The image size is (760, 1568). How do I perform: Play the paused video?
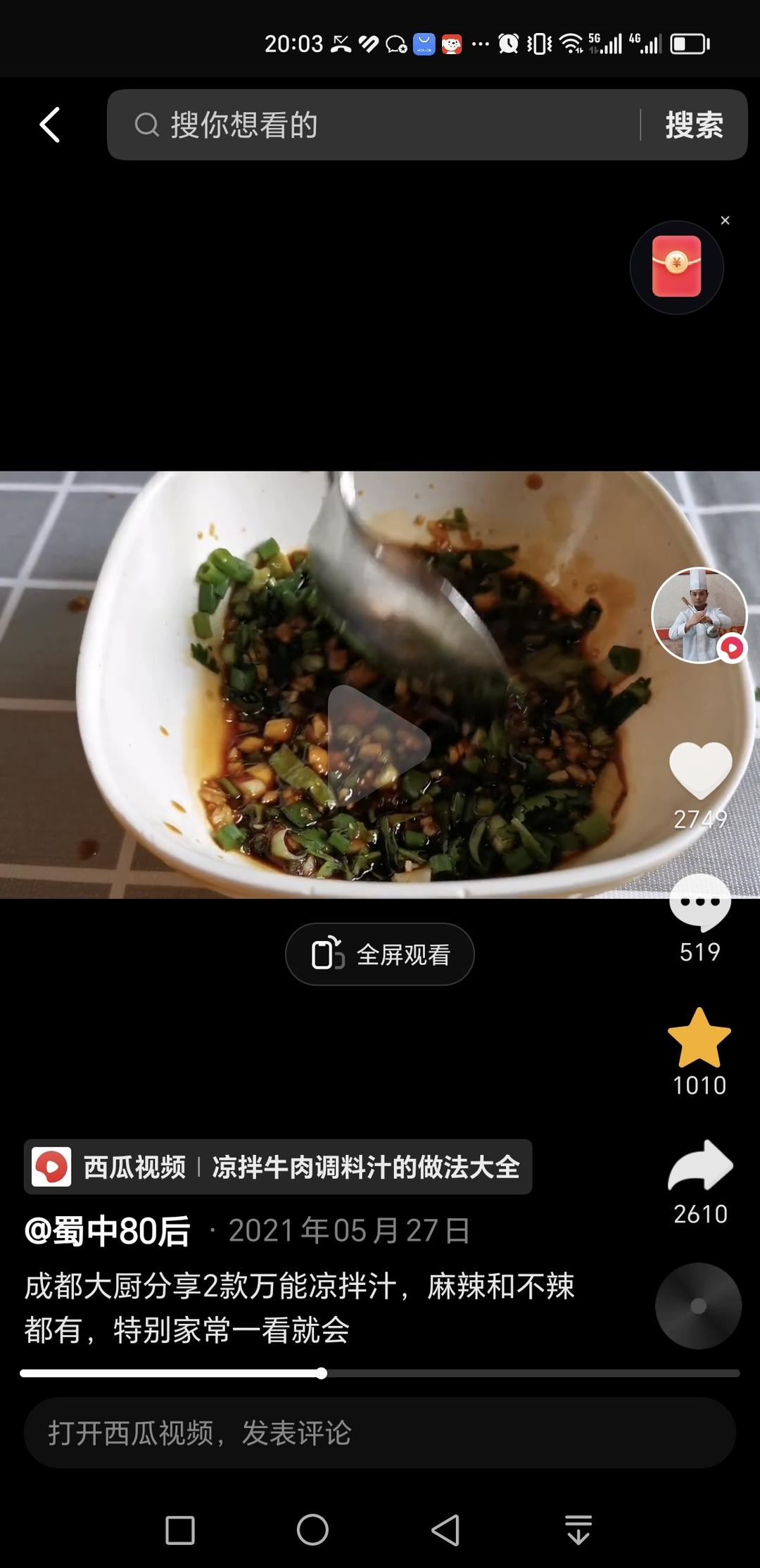tap(379, 745)
